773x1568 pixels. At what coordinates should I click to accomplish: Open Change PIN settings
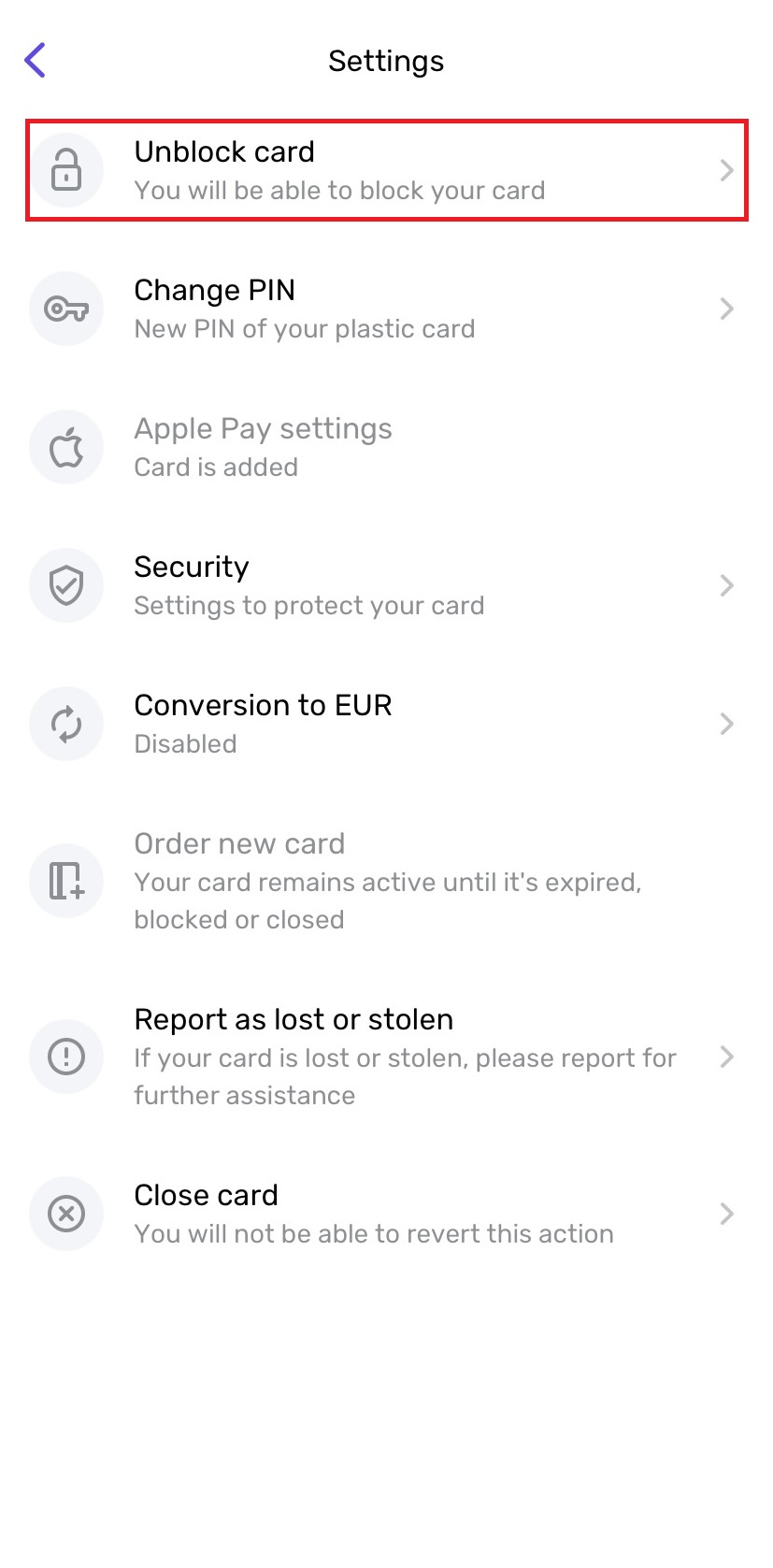click(x=387, y=309)
